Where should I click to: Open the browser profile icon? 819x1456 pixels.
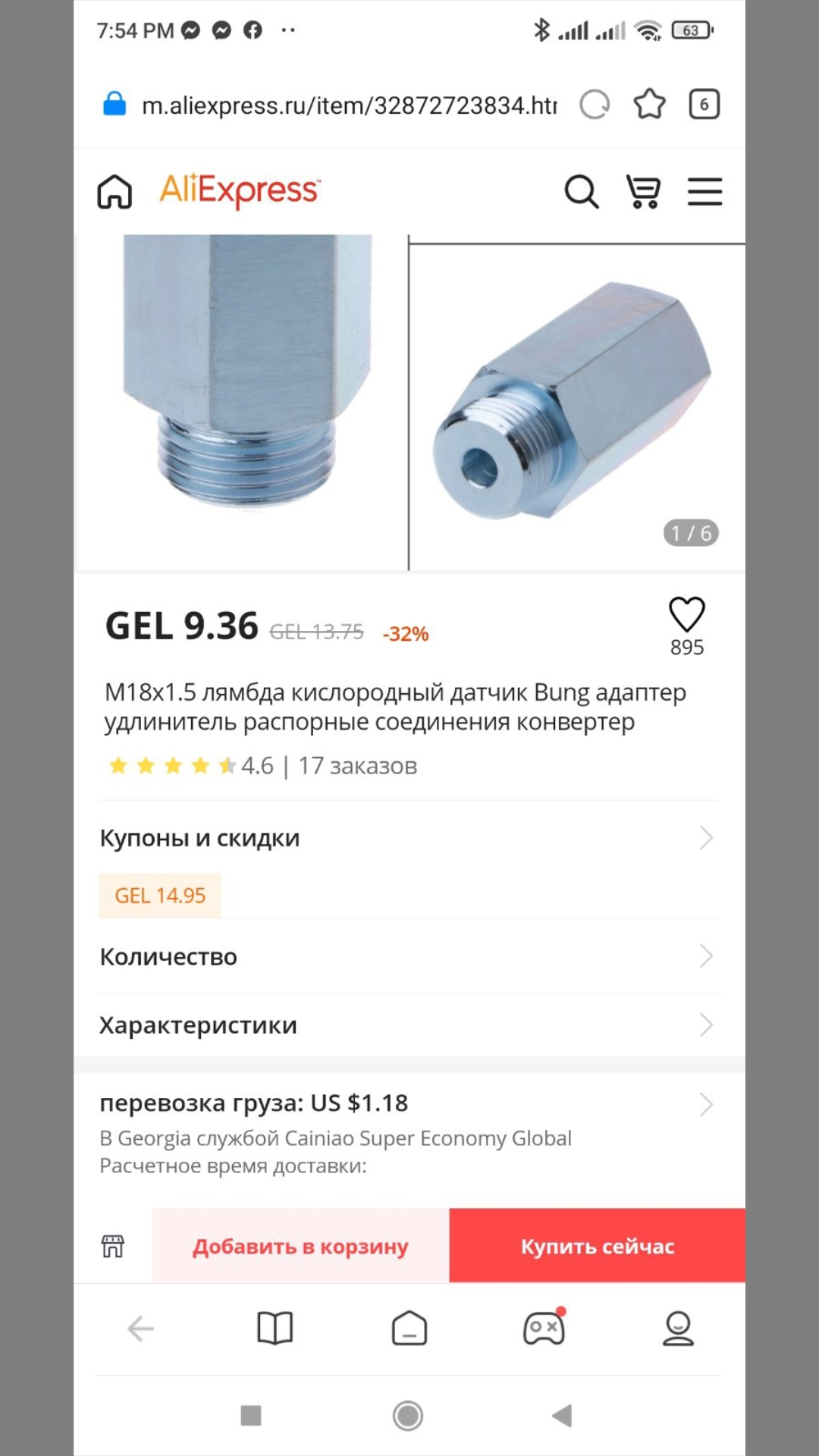pos(678,1328)
